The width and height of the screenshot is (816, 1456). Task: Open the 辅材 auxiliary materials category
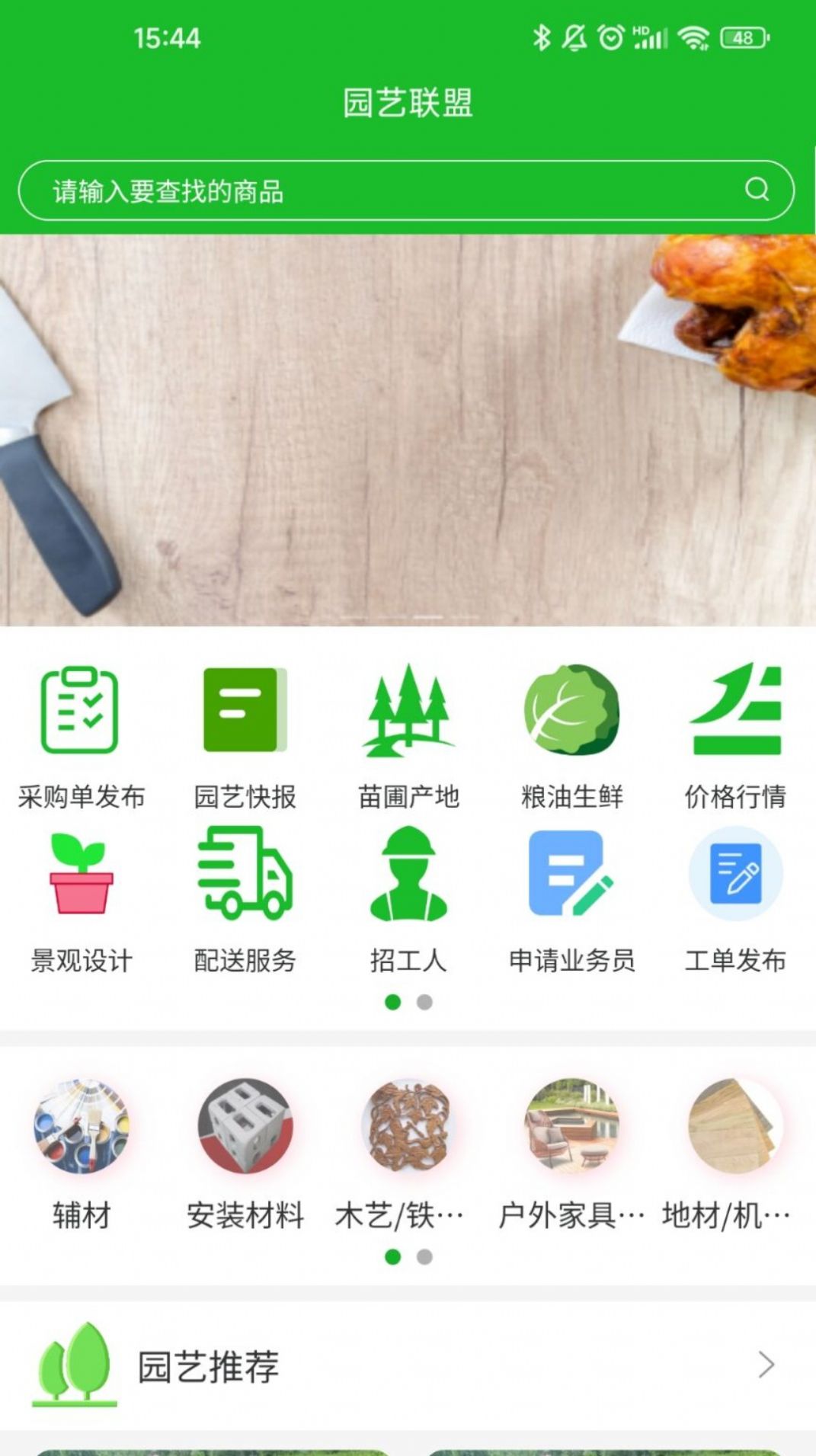click(x=81, y=1152)
